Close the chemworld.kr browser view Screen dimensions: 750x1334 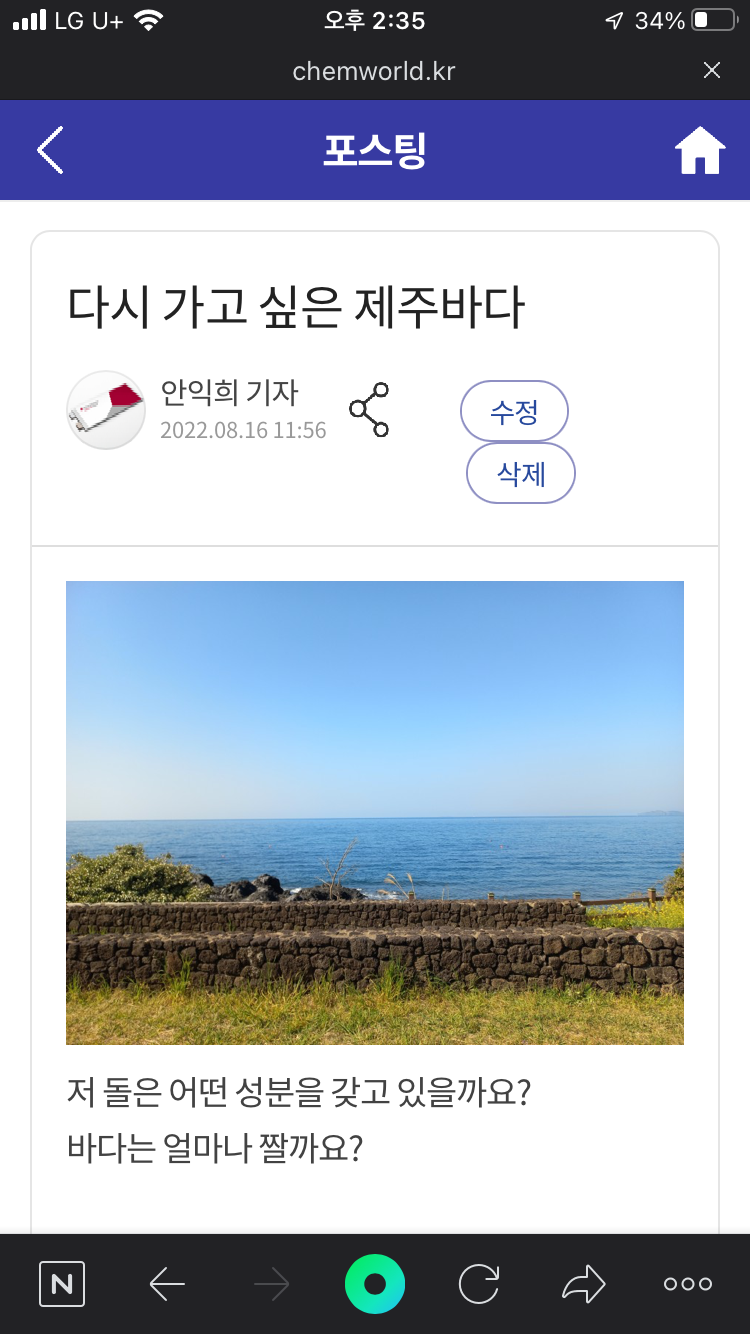712,70
